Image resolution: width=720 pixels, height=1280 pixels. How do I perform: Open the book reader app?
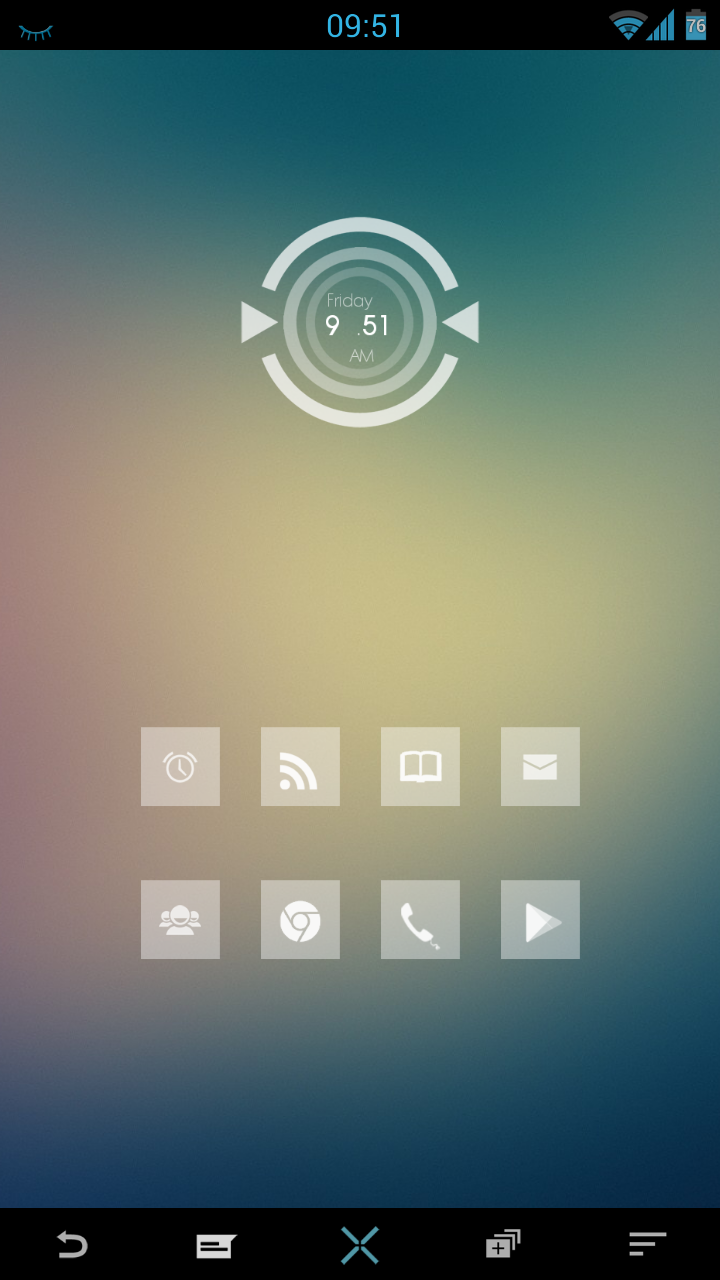coord(420,766)
